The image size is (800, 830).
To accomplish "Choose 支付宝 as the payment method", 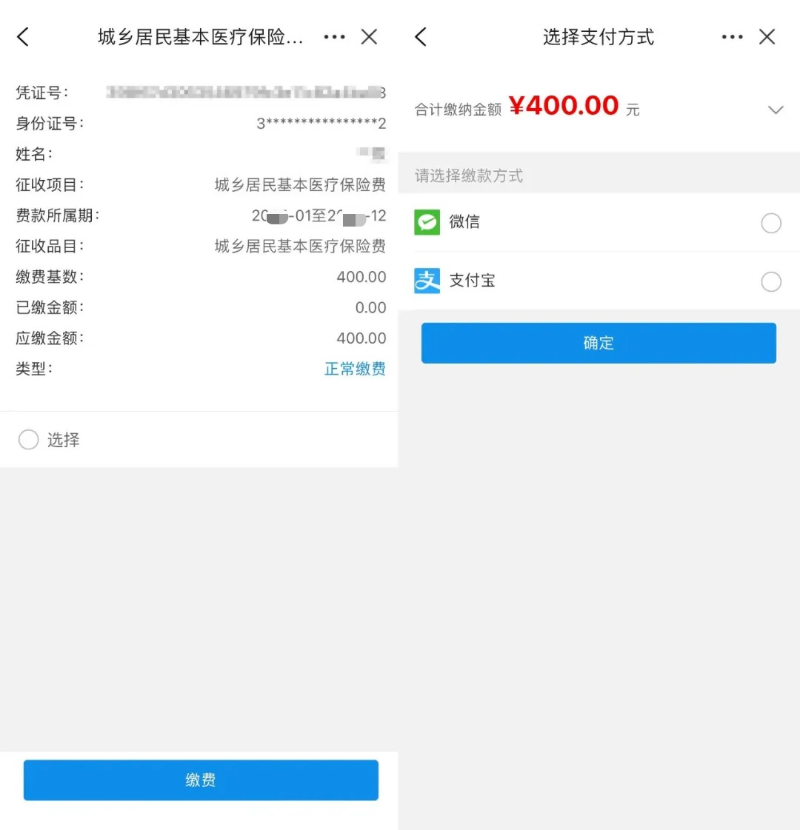I will click(771, 282).
